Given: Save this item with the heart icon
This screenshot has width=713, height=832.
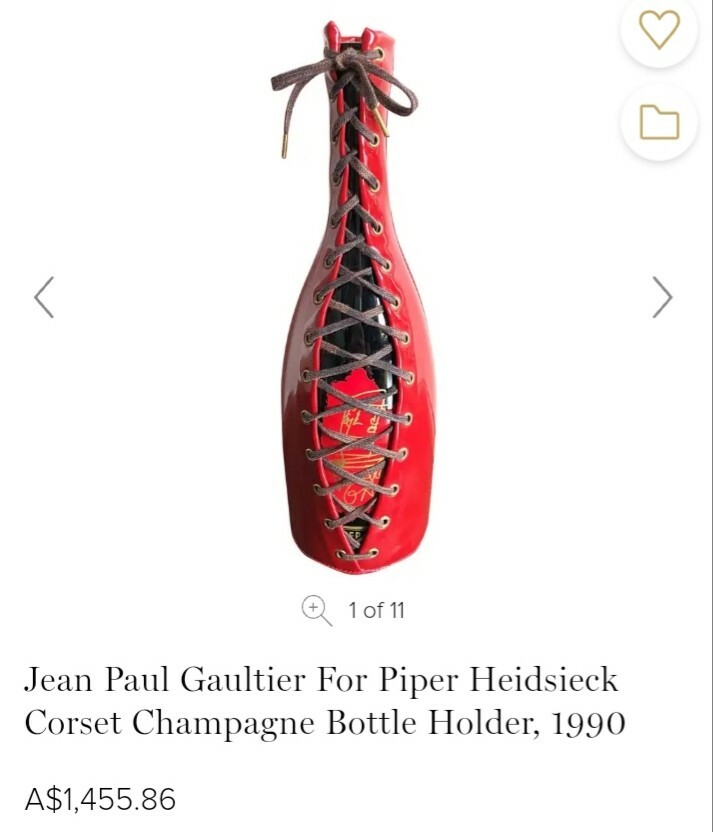Looking at the screenshot, I should click(x=659, y=30).
